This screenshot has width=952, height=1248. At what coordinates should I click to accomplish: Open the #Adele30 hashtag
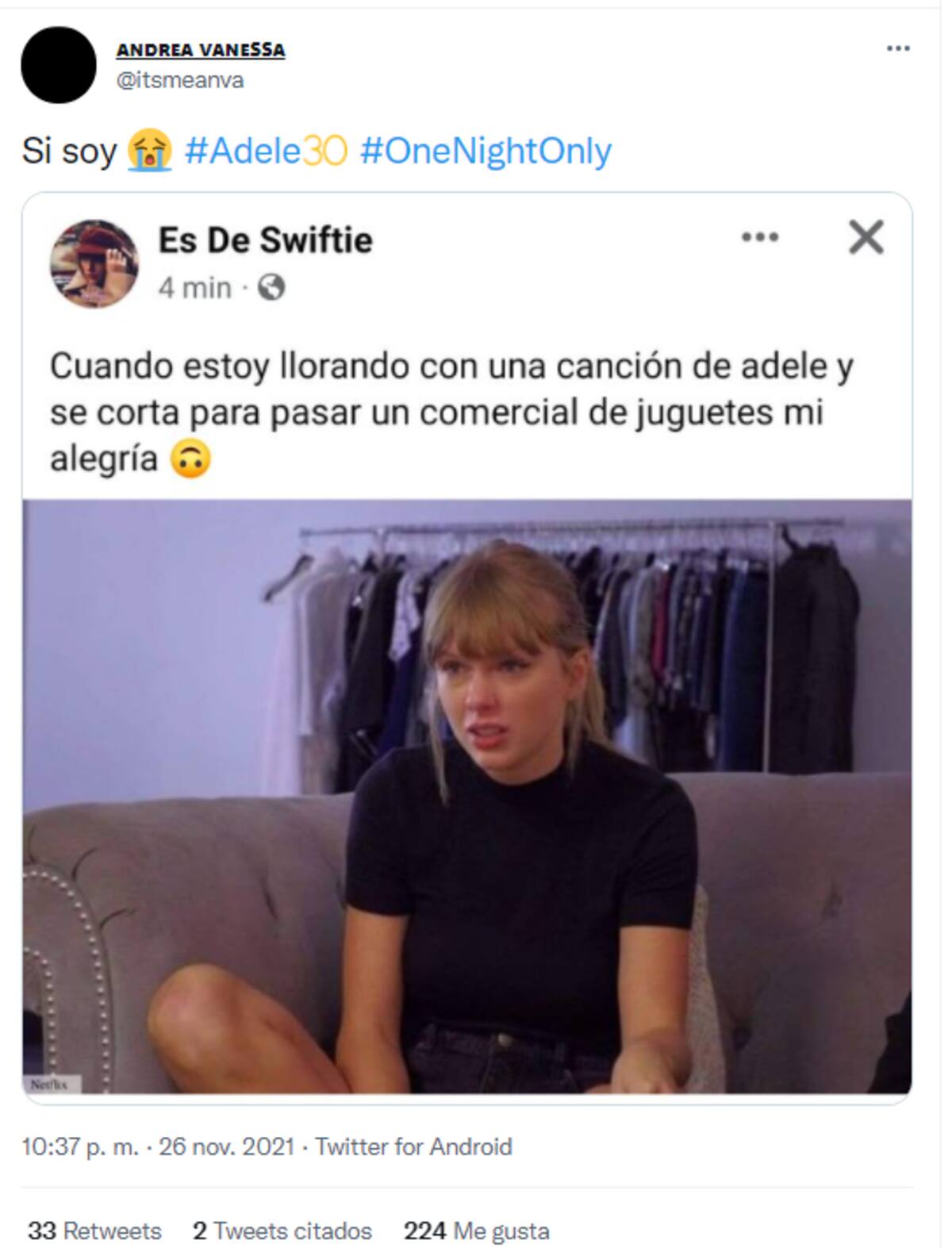point(265,151)
